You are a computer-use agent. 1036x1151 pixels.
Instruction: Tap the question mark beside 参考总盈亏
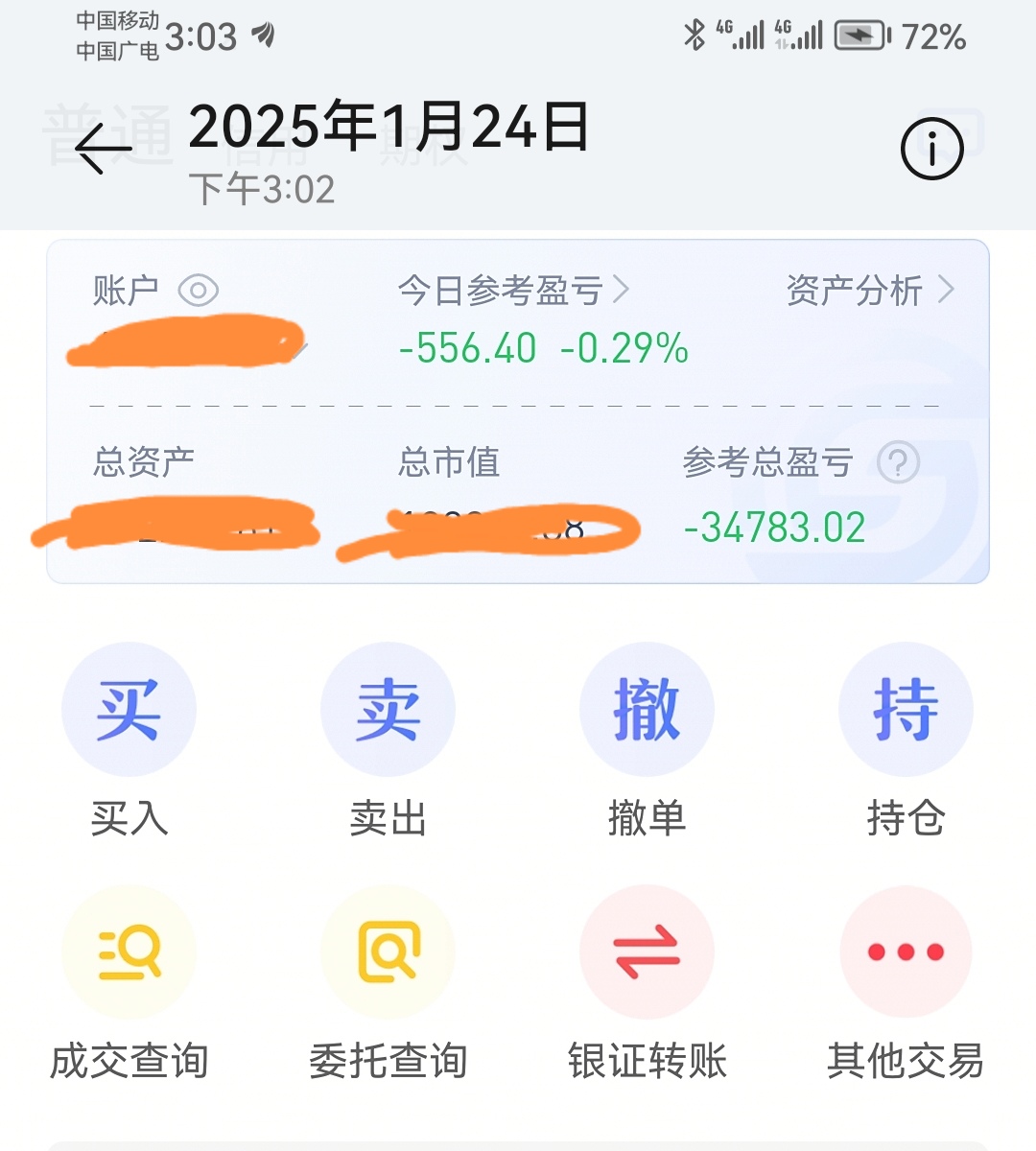click(899, 463)
